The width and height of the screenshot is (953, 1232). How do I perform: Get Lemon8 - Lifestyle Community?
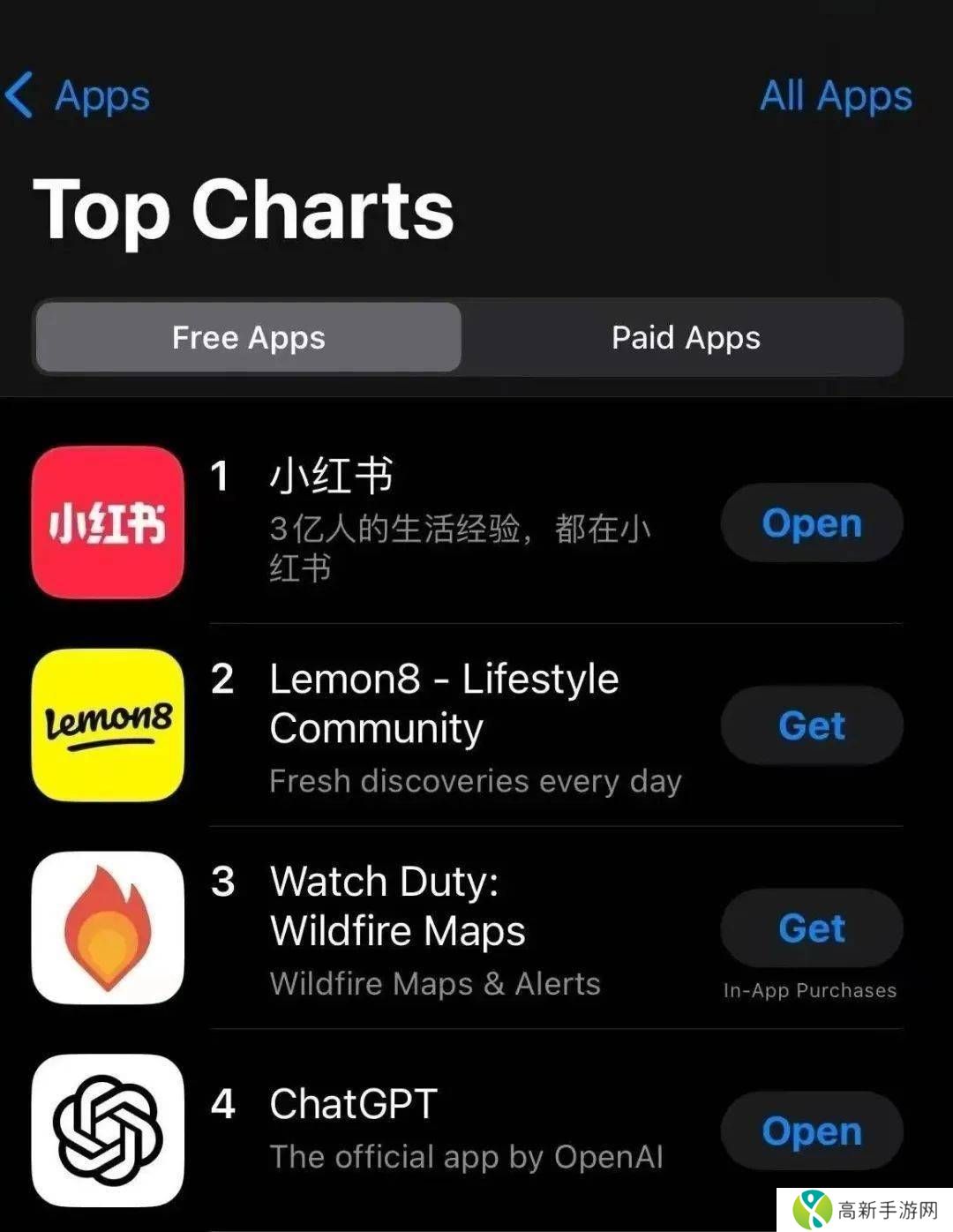click(811, 726)
